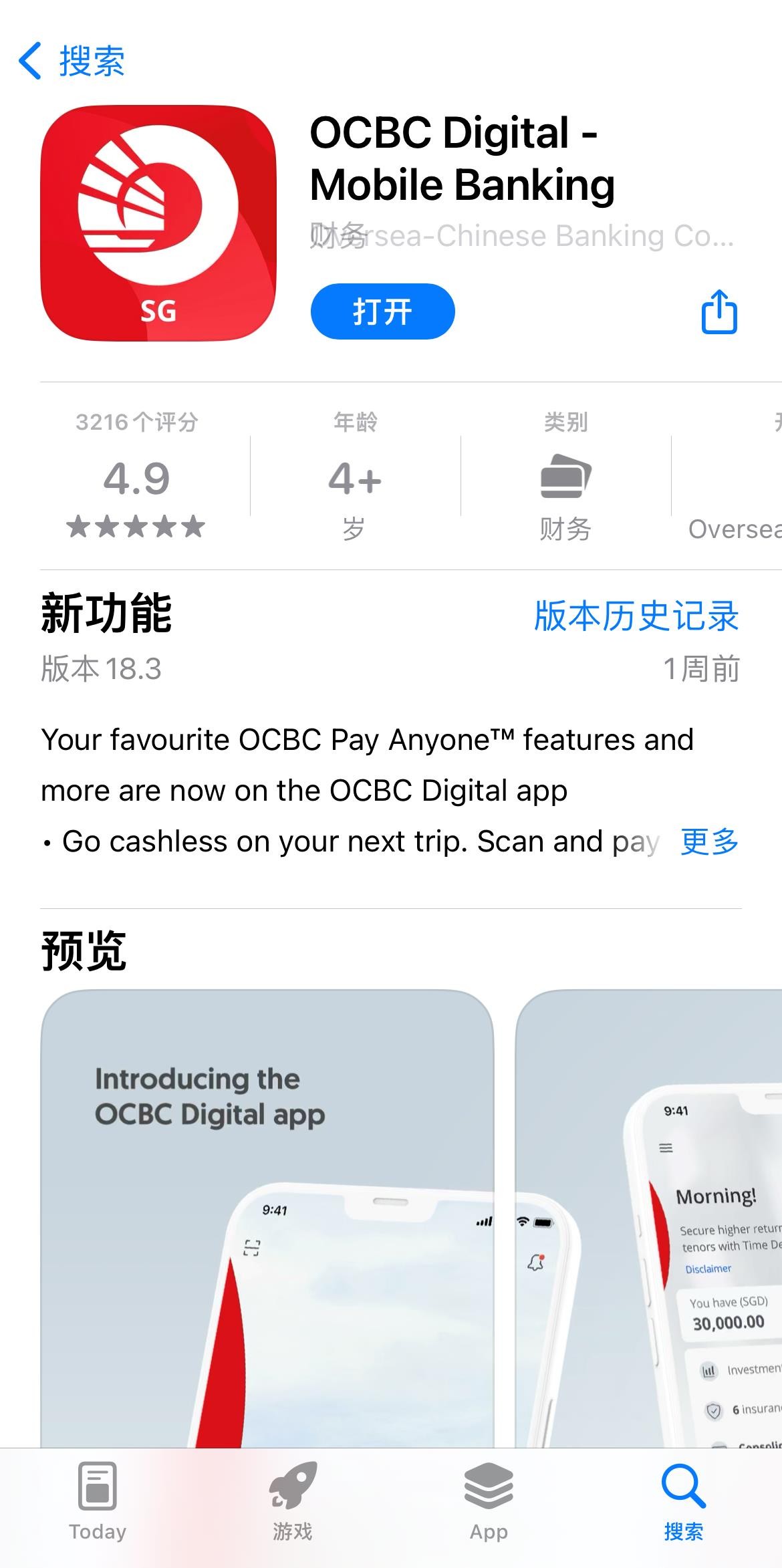This screenshot has width=782, height=1568.
Task: Expand release notes with 更多
Action: [709, 841]
